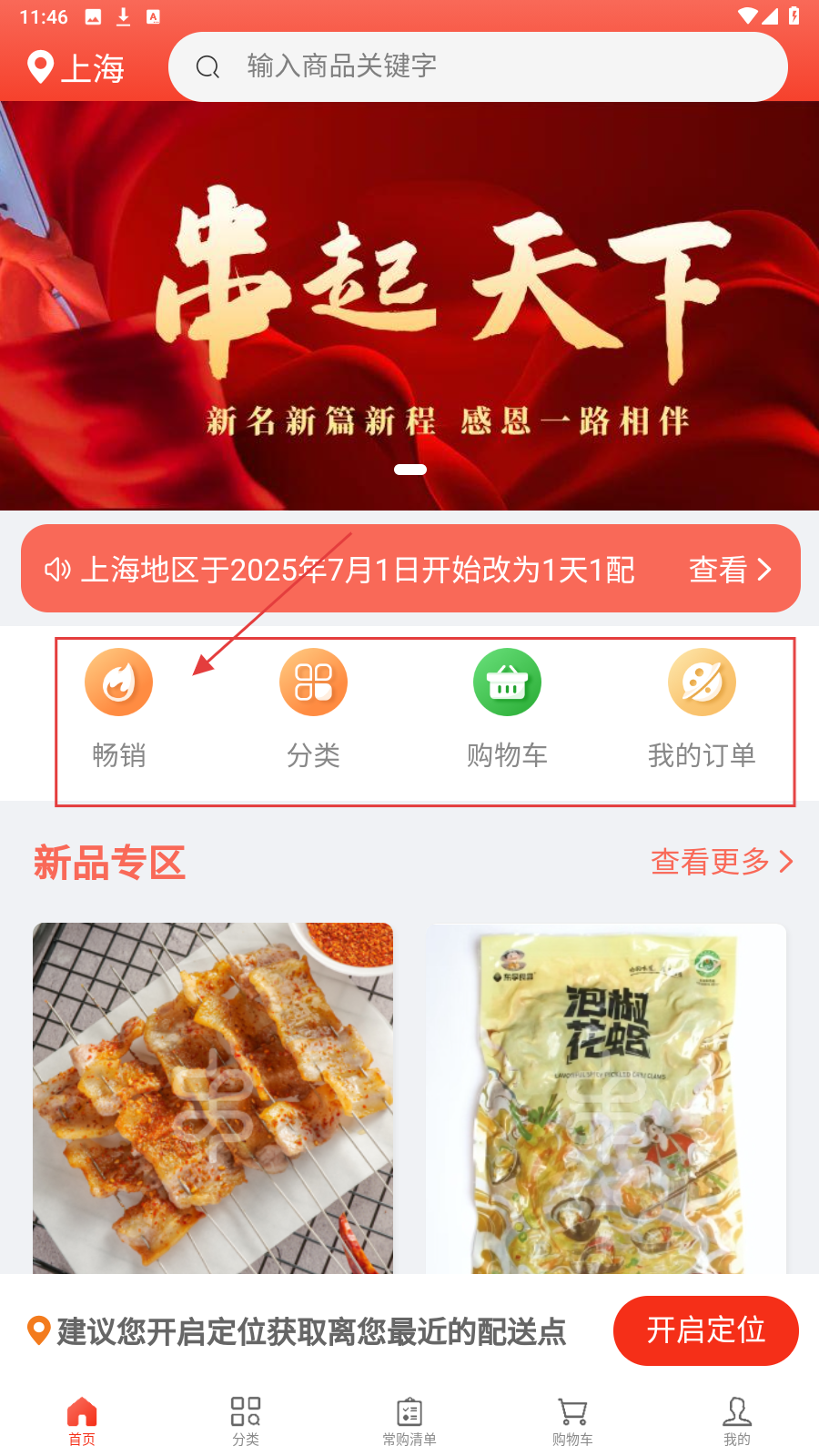Tap the 开启定位 button
Screen dimensions: 819x1456
705,1330
